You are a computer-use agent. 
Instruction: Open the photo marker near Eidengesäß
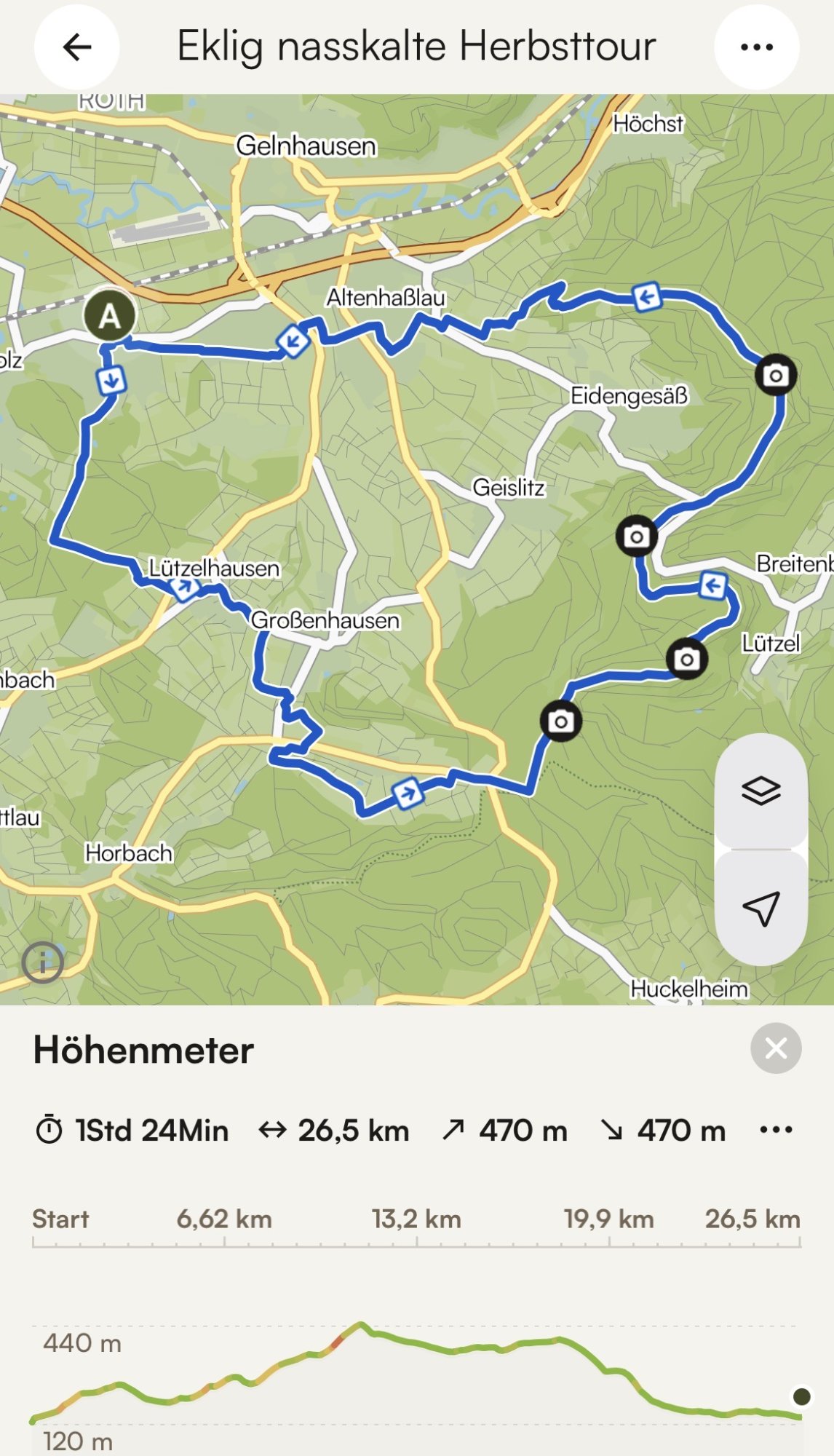pos(776,375)
